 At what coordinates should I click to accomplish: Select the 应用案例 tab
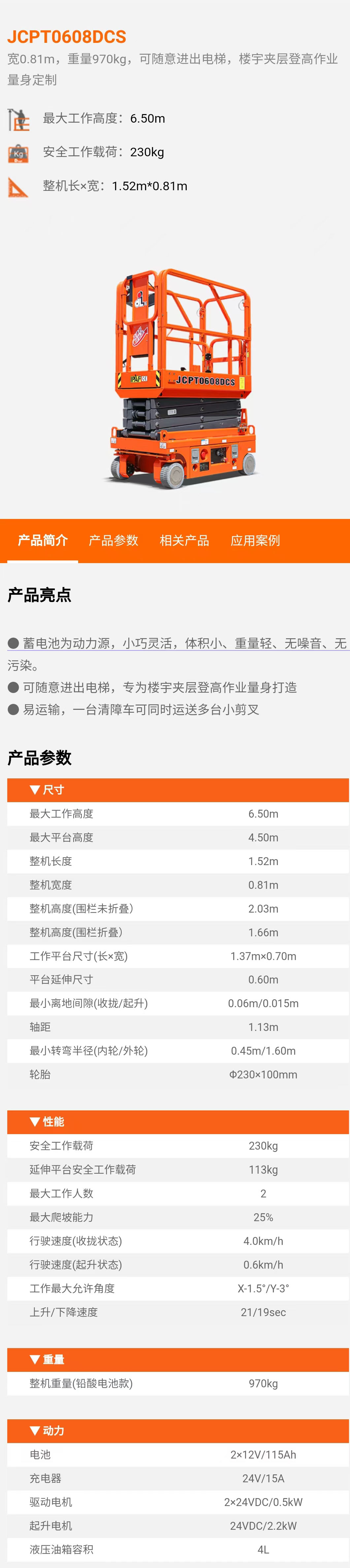click(x=255, y=540)
